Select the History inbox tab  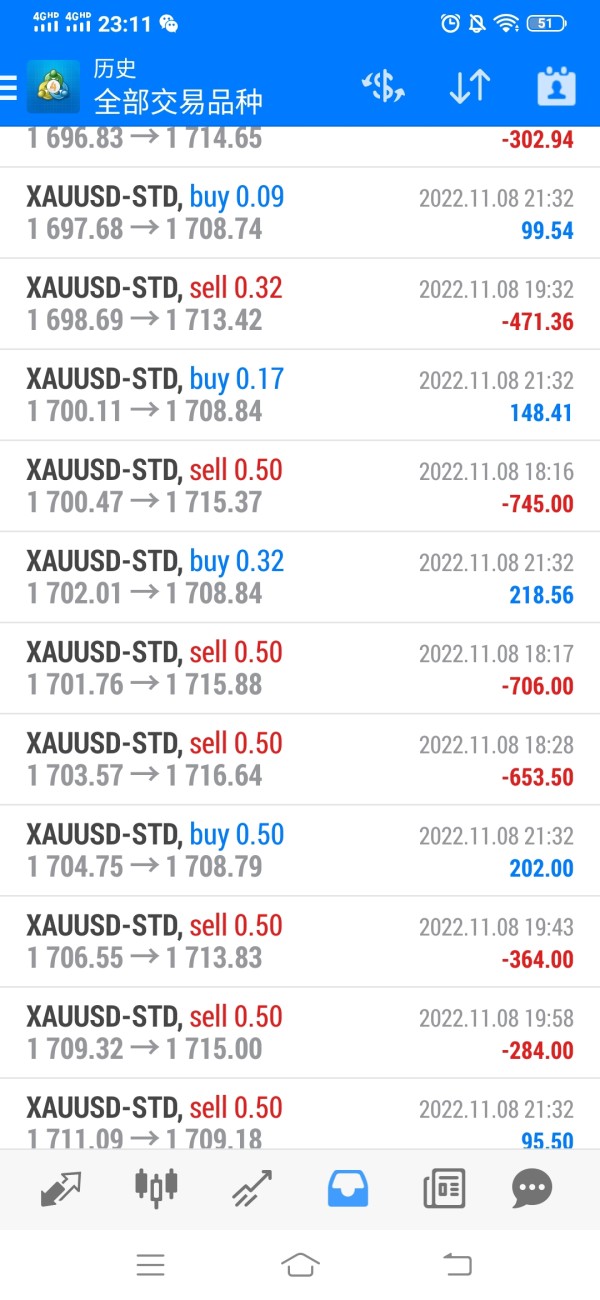point(347,1188)
